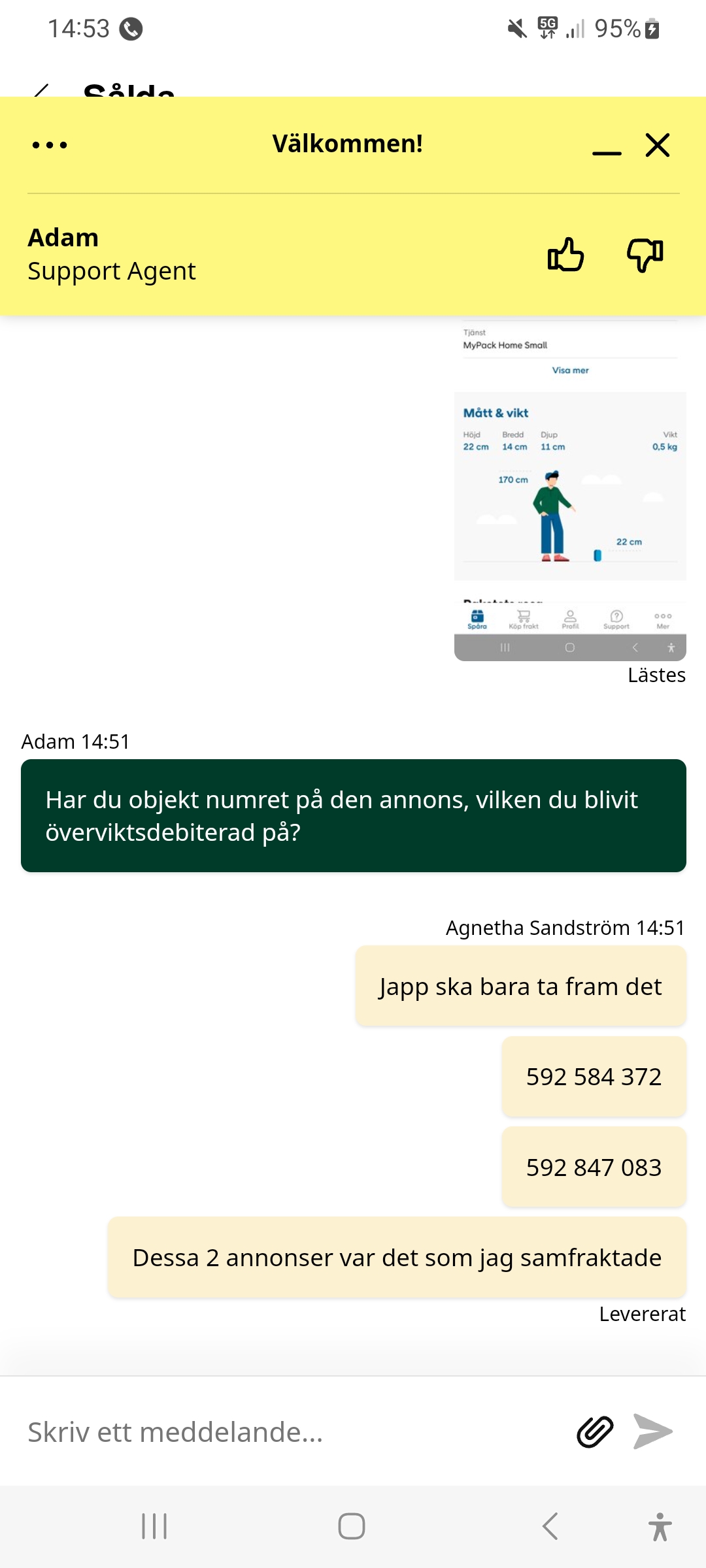Viewport: 706px width, 1568px height.
Task: Rate agent Adam with thumbs up
Action: pyautogui.click(x=565, y=255)
